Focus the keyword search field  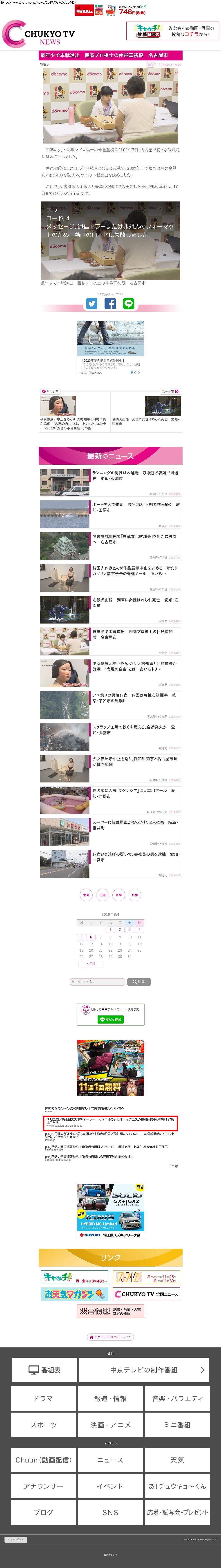tap(97, 982)
